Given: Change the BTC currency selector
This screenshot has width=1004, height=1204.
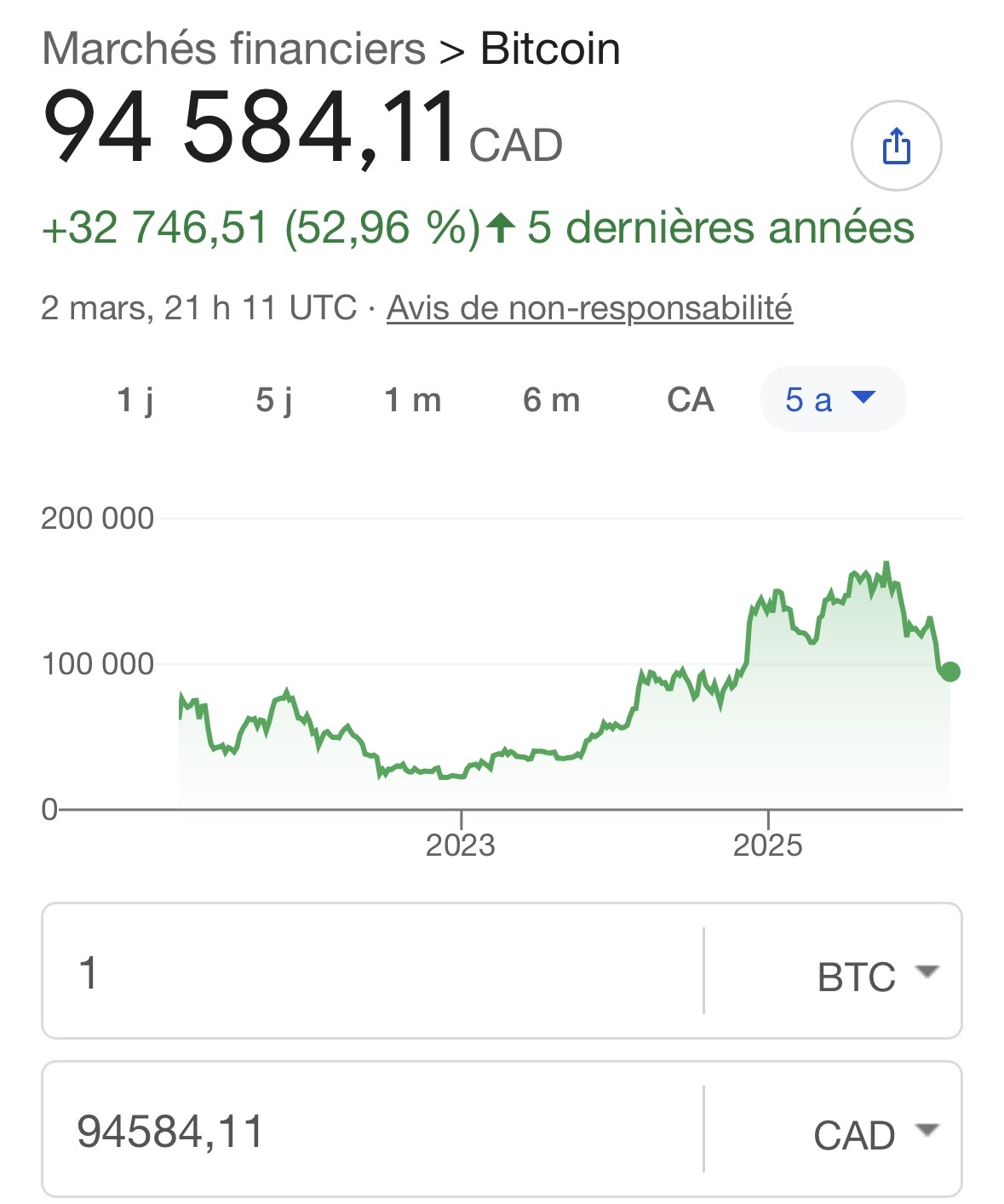Looking at the screenshot, I should (x=875, y=976).
